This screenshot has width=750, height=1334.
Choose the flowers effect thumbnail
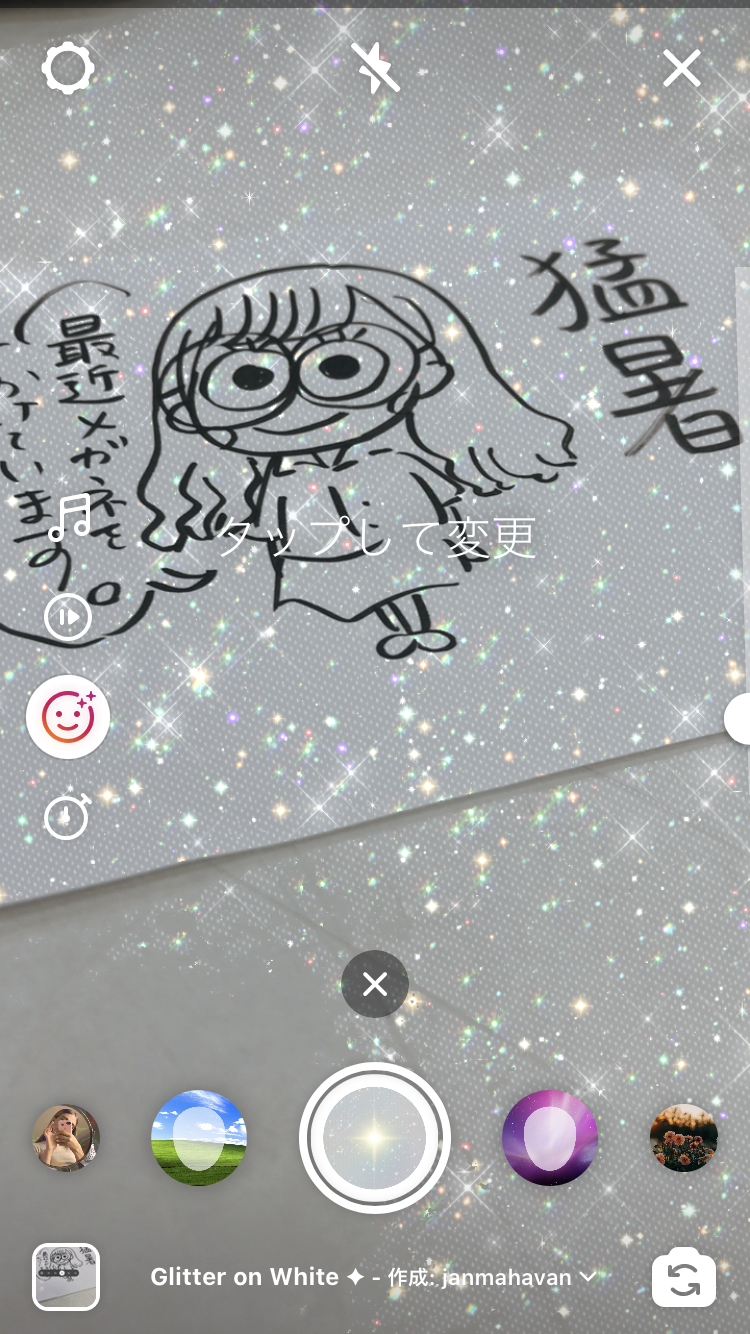pos(684,1138)
